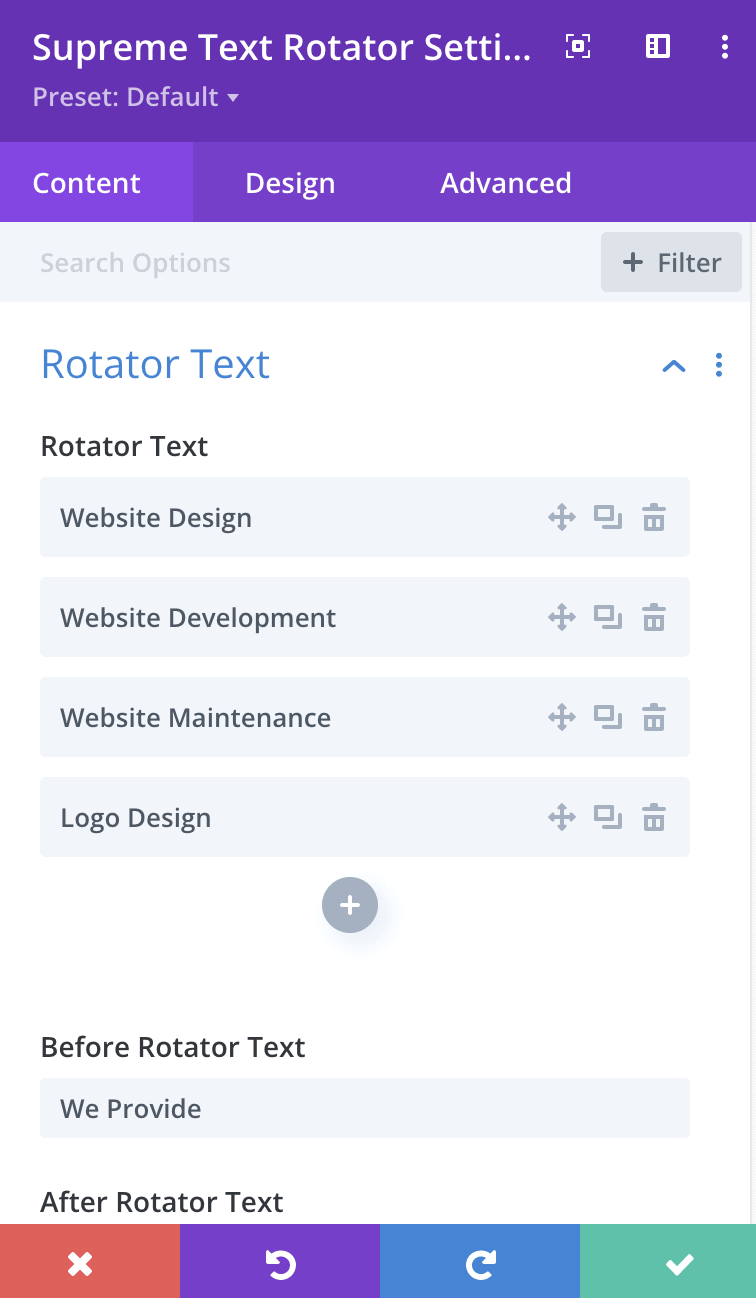Open the Preset: Default dropdown
The image size is (756, 1298).
(x=135, y=97)
